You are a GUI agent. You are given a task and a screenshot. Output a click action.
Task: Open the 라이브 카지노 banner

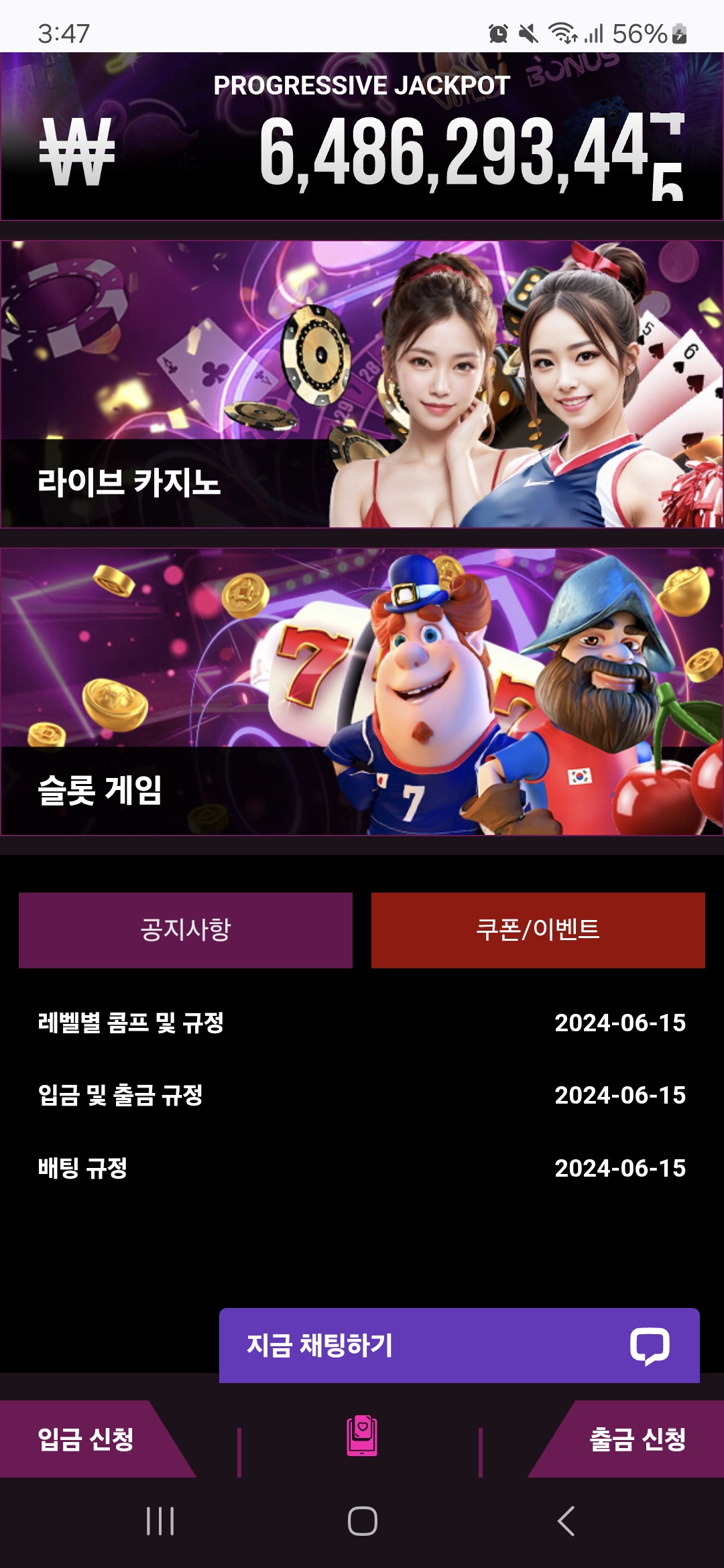[x=362, y=384]
